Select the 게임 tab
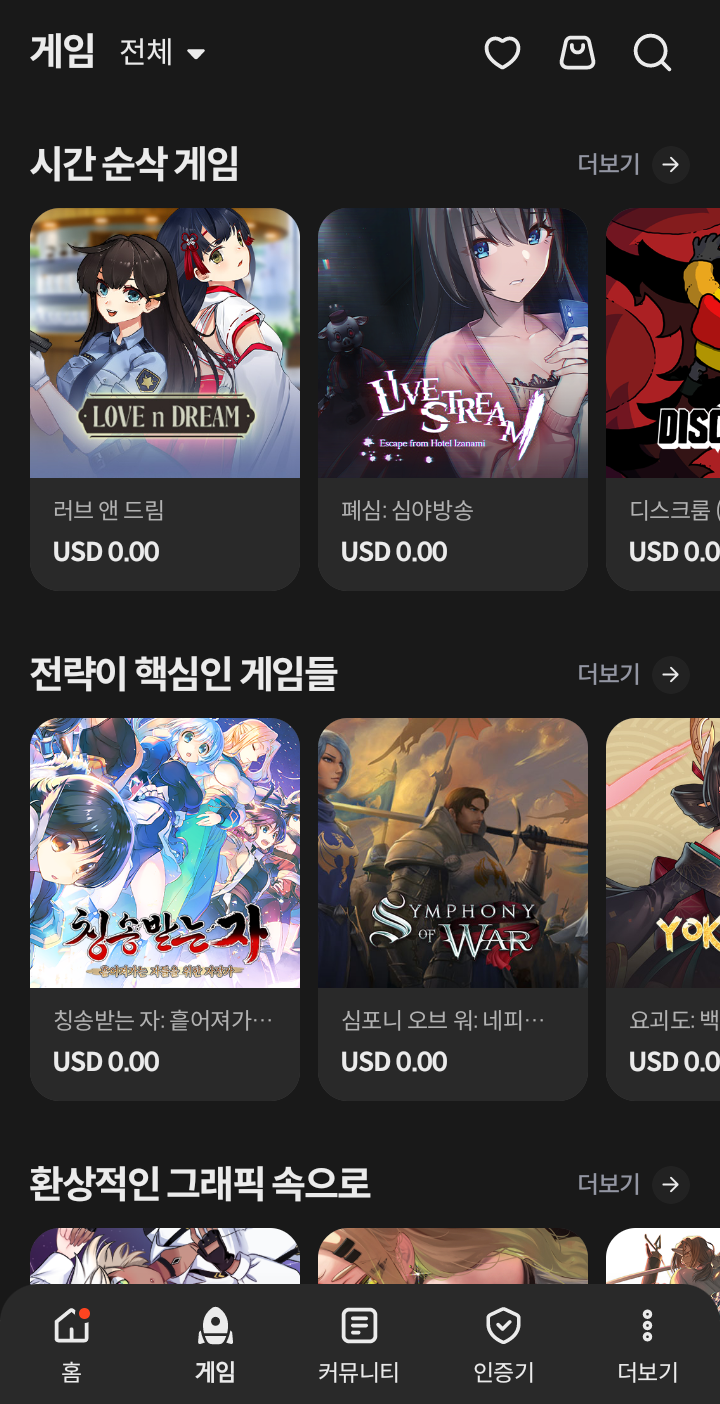Screen dimensions: 720x1404 [215, 1344]
